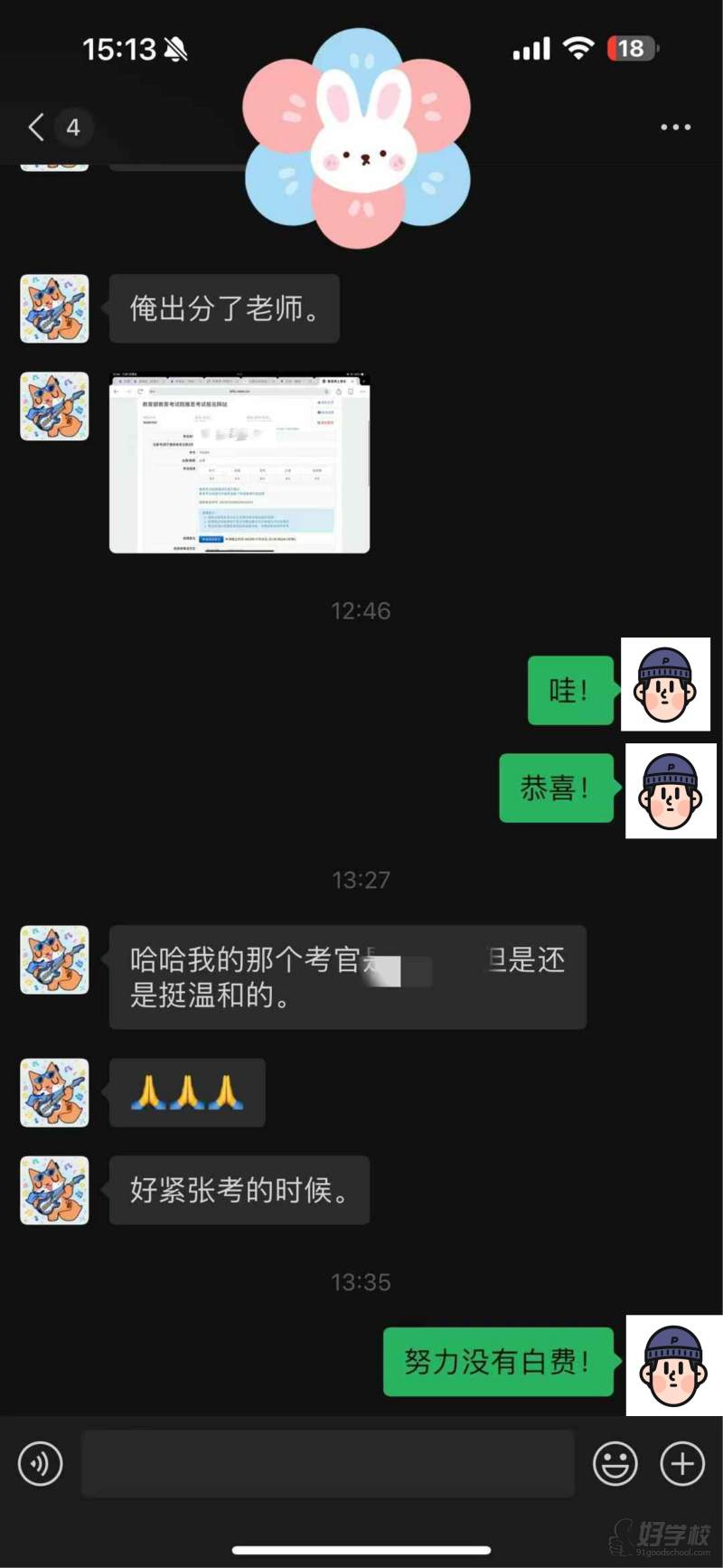The height and width of the screenshot is (1568, 723).
Task: Open own avatar beside "努力没有白费!"
Action: [673, 1365]
